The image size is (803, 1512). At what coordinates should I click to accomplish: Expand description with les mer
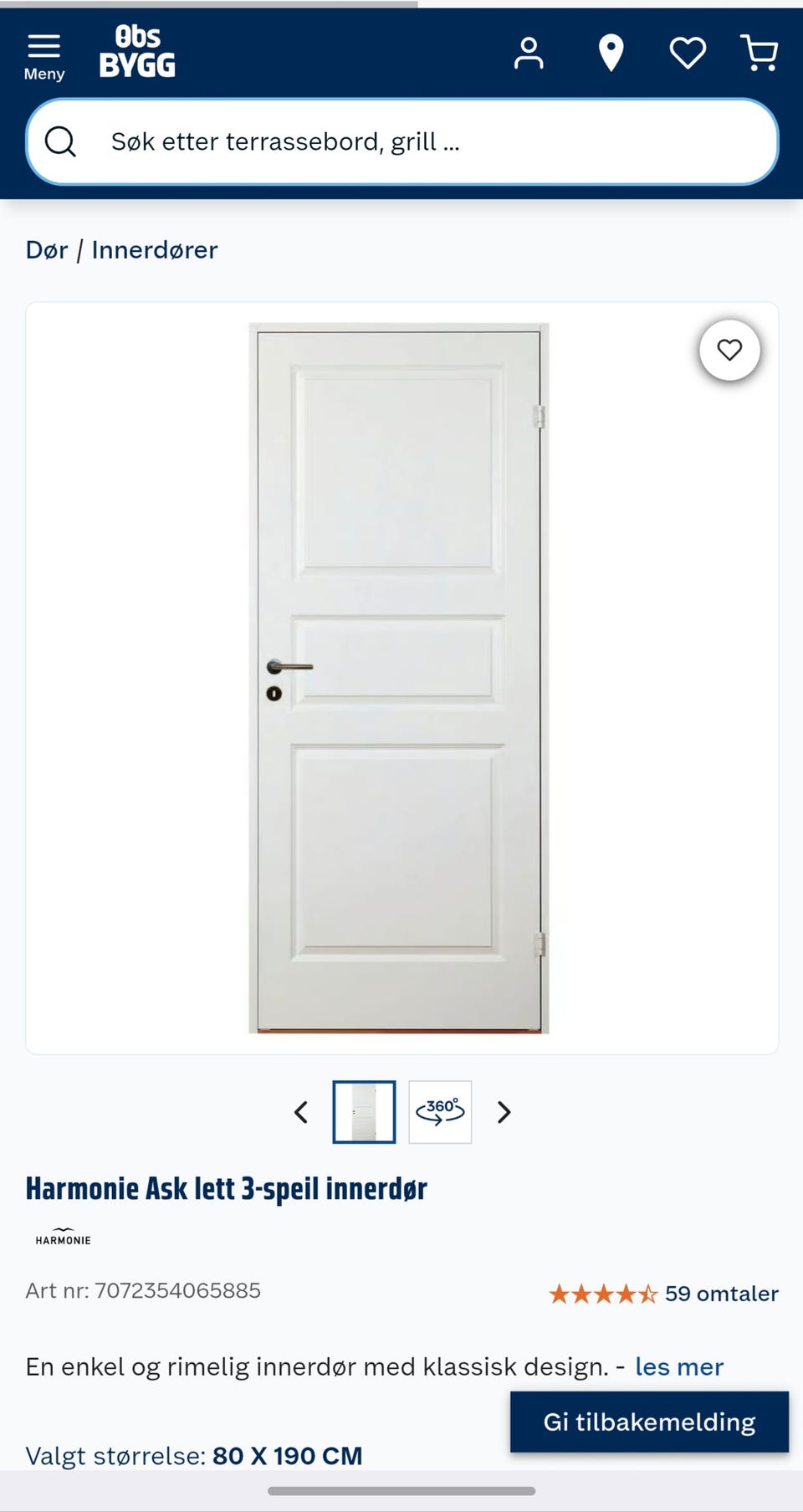(x=679, y=1366)
